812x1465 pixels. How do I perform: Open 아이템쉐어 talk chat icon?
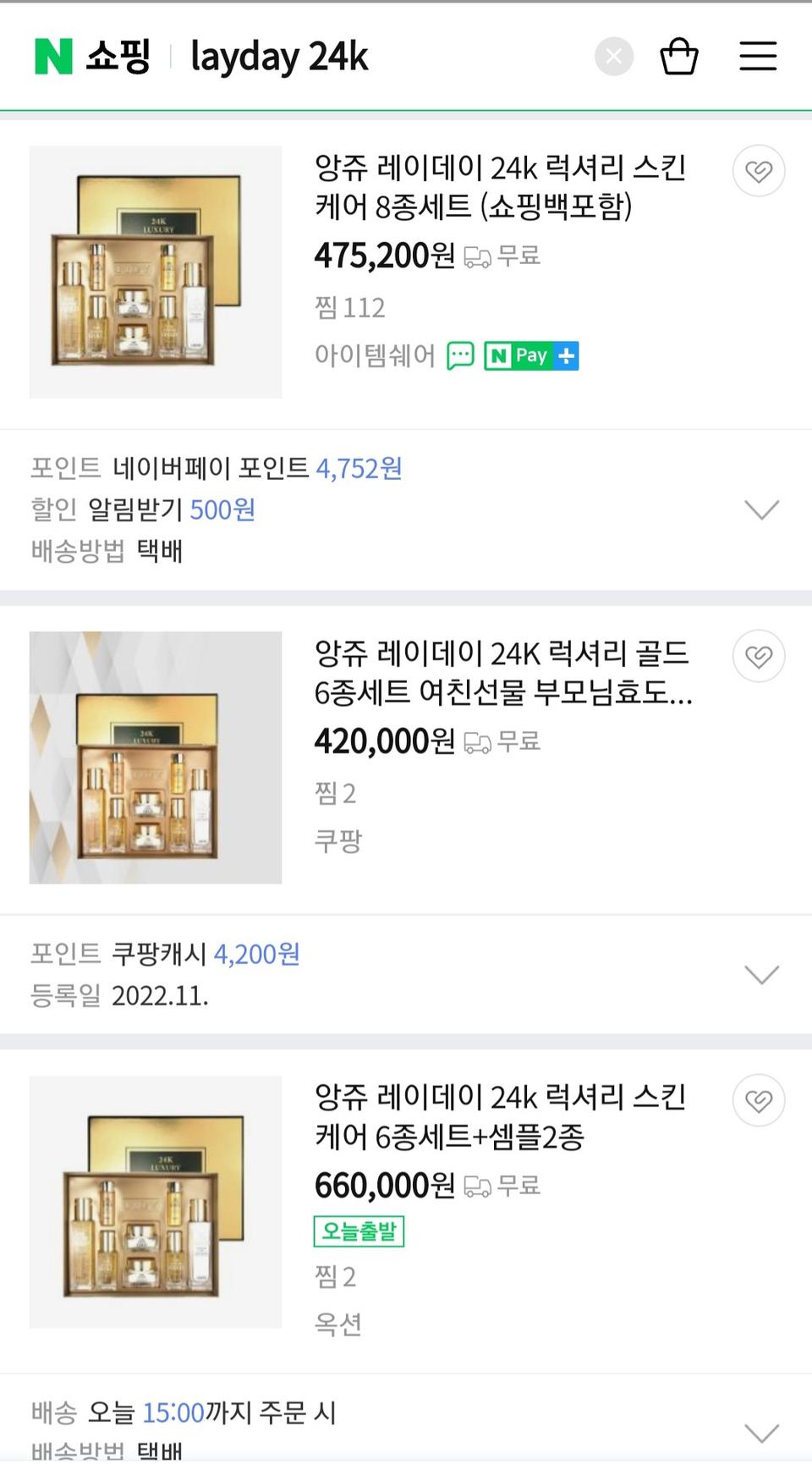460,355
